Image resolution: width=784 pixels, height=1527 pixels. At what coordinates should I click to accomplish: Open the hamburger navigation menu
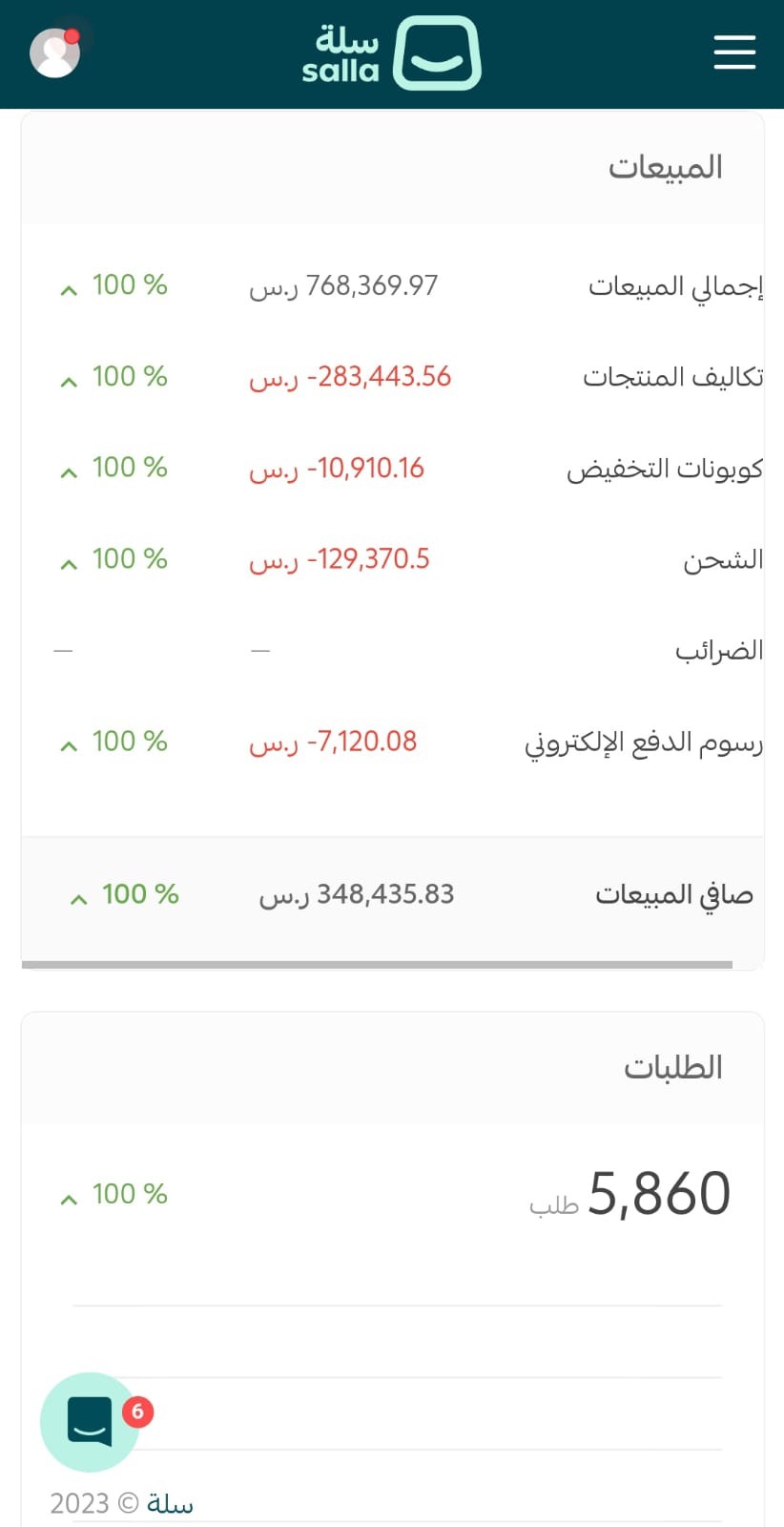tap(734, 52)
